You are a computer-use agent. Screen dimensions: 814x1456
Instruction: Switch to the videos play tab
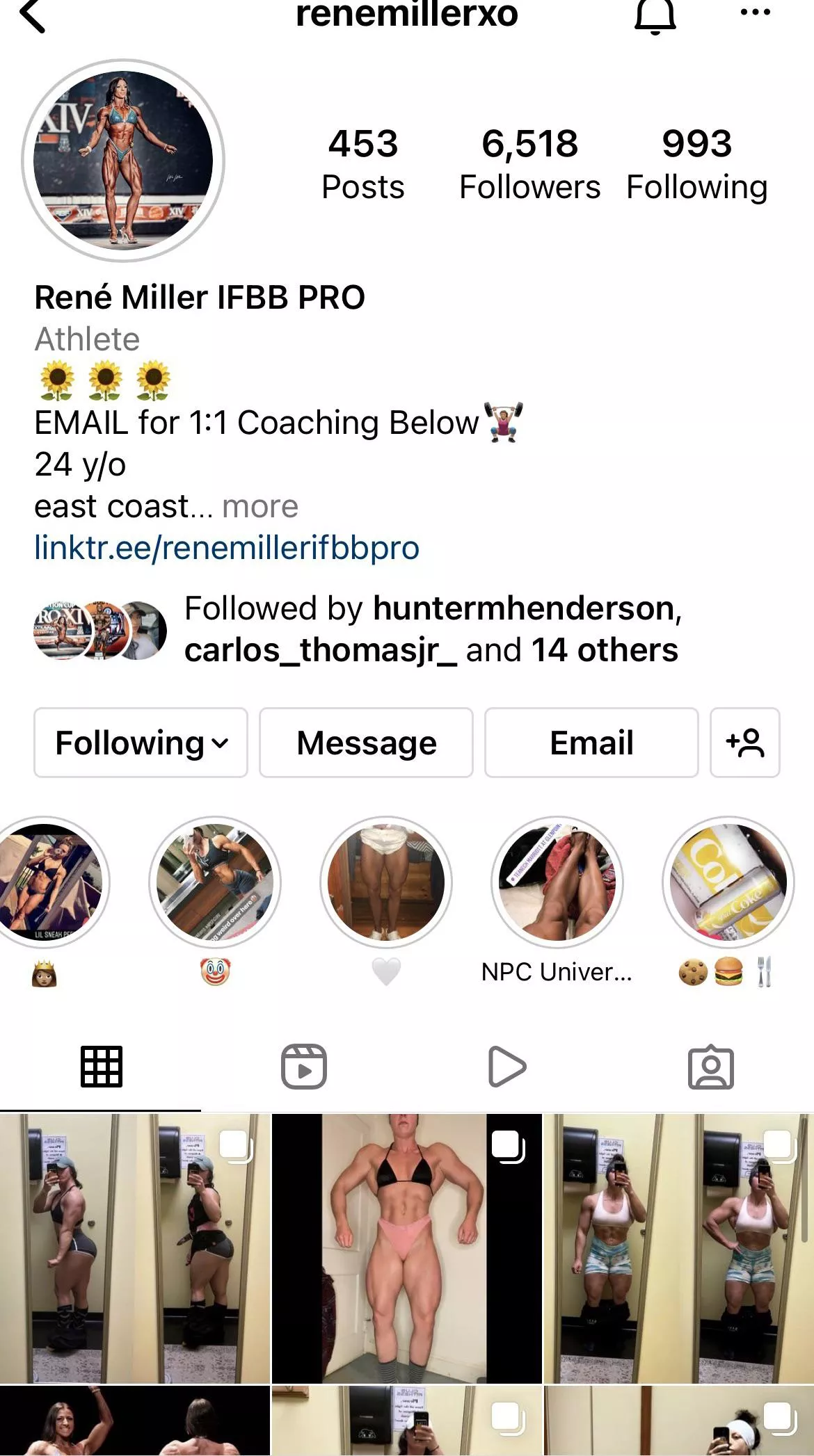[x=507, y=1066]
